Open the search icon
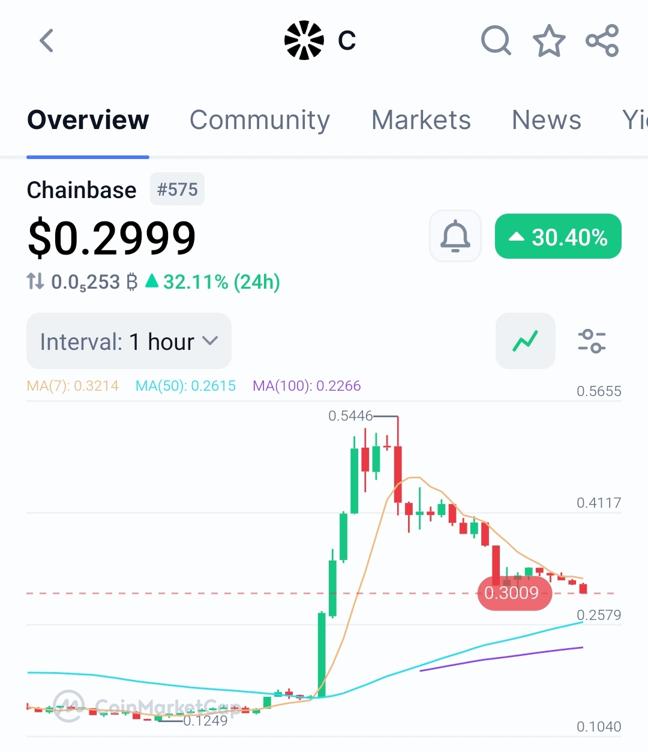 point(495,41)
